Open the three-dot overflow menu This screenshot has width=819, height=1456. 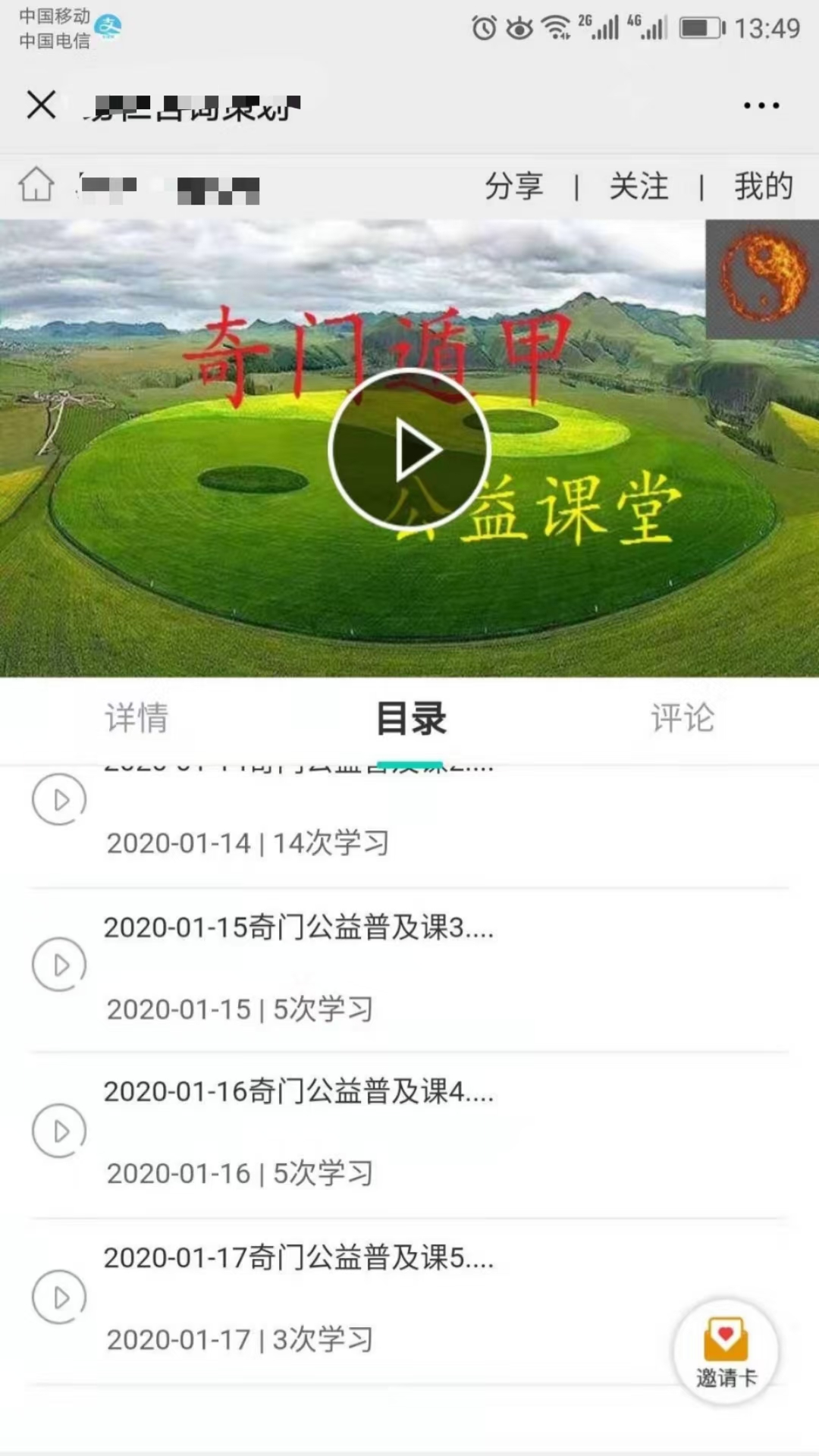click(x=761, y=105)
